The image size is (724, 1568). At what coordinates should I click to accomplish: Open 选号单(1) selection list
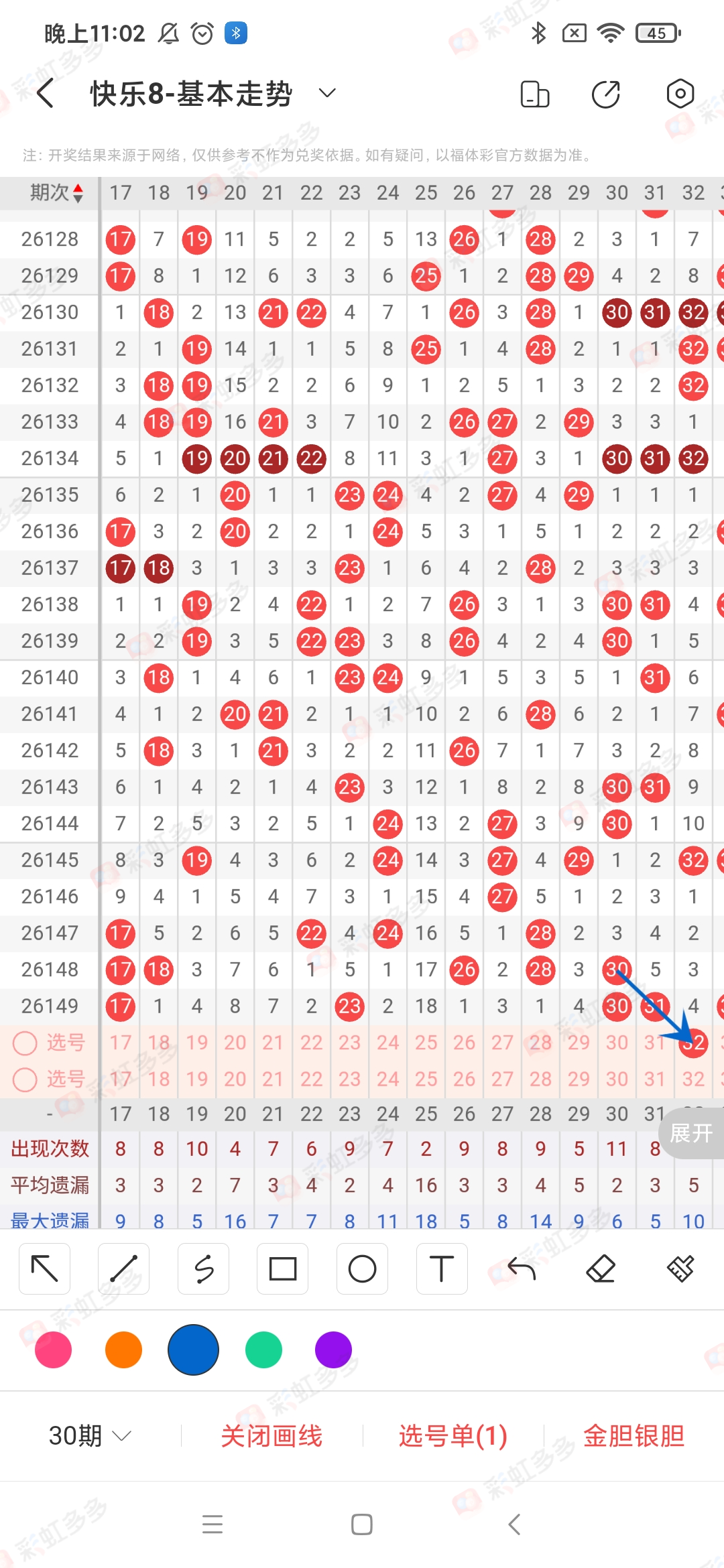click(453, 1436)
